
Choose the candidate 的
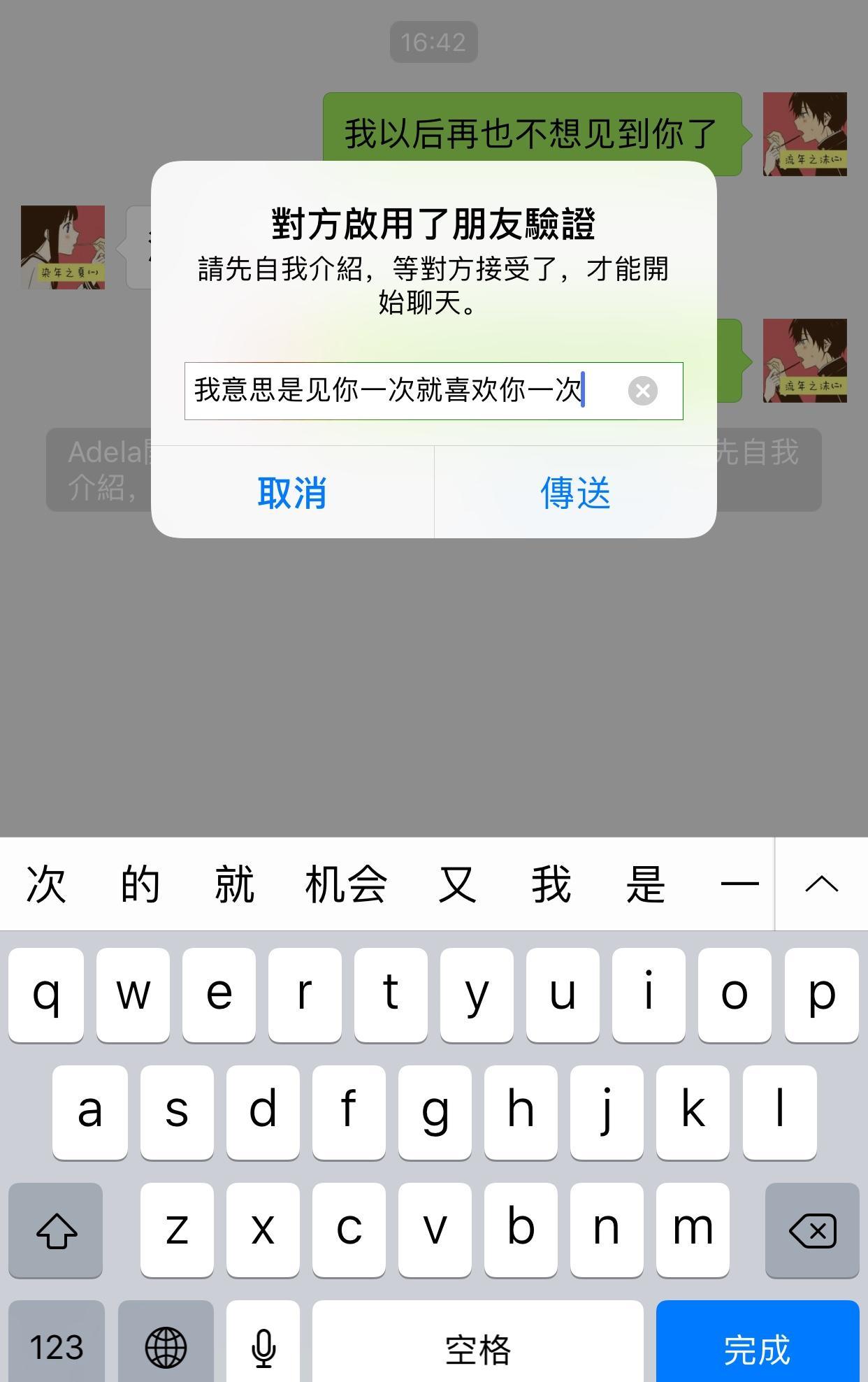(140, 884)
